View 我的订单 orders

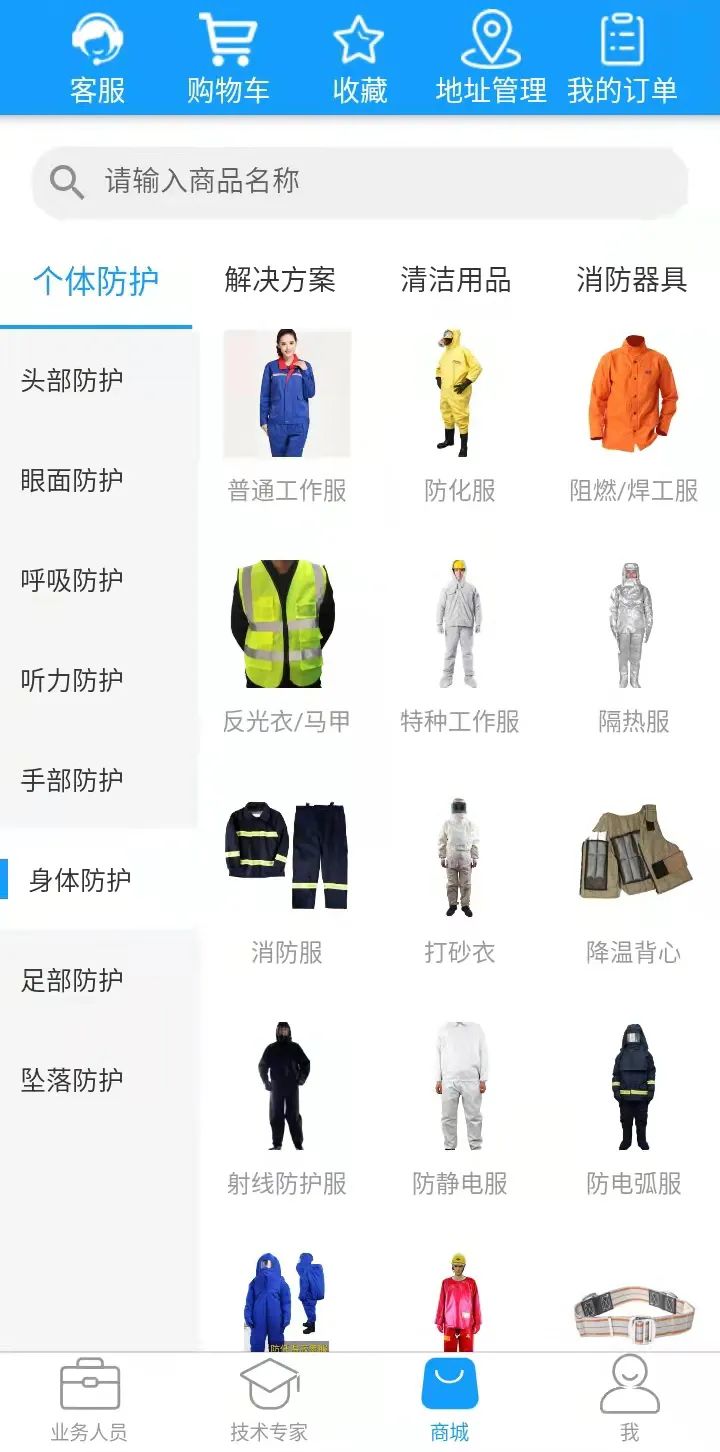point(622,58)
